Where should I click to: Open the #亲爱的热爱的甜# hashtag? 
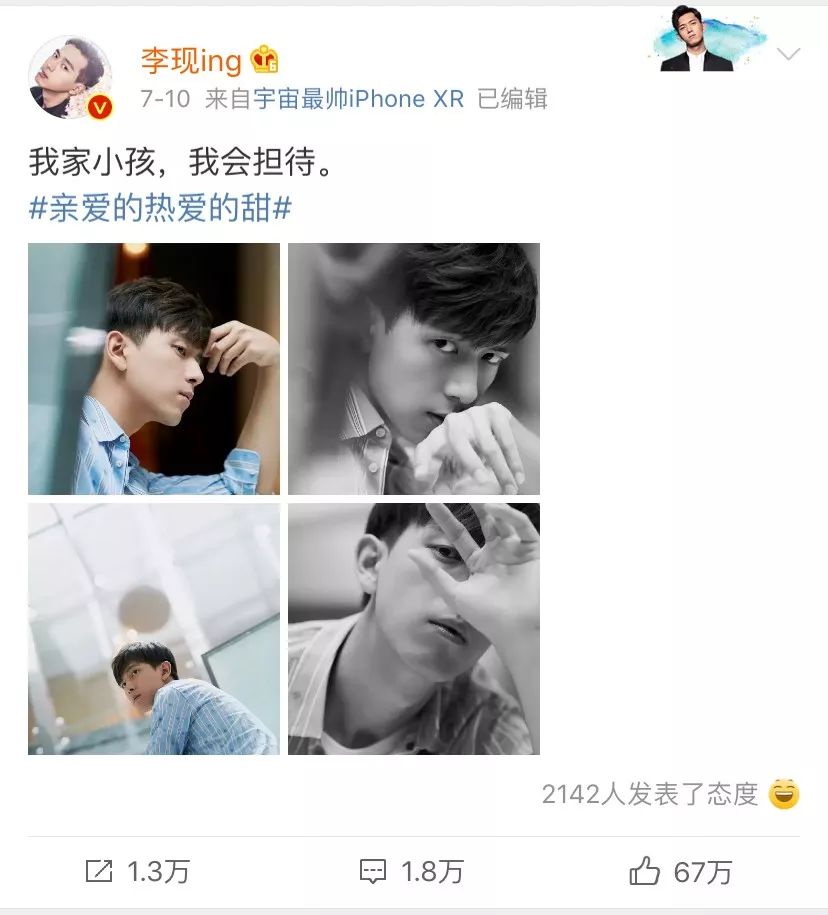[160, 208]
